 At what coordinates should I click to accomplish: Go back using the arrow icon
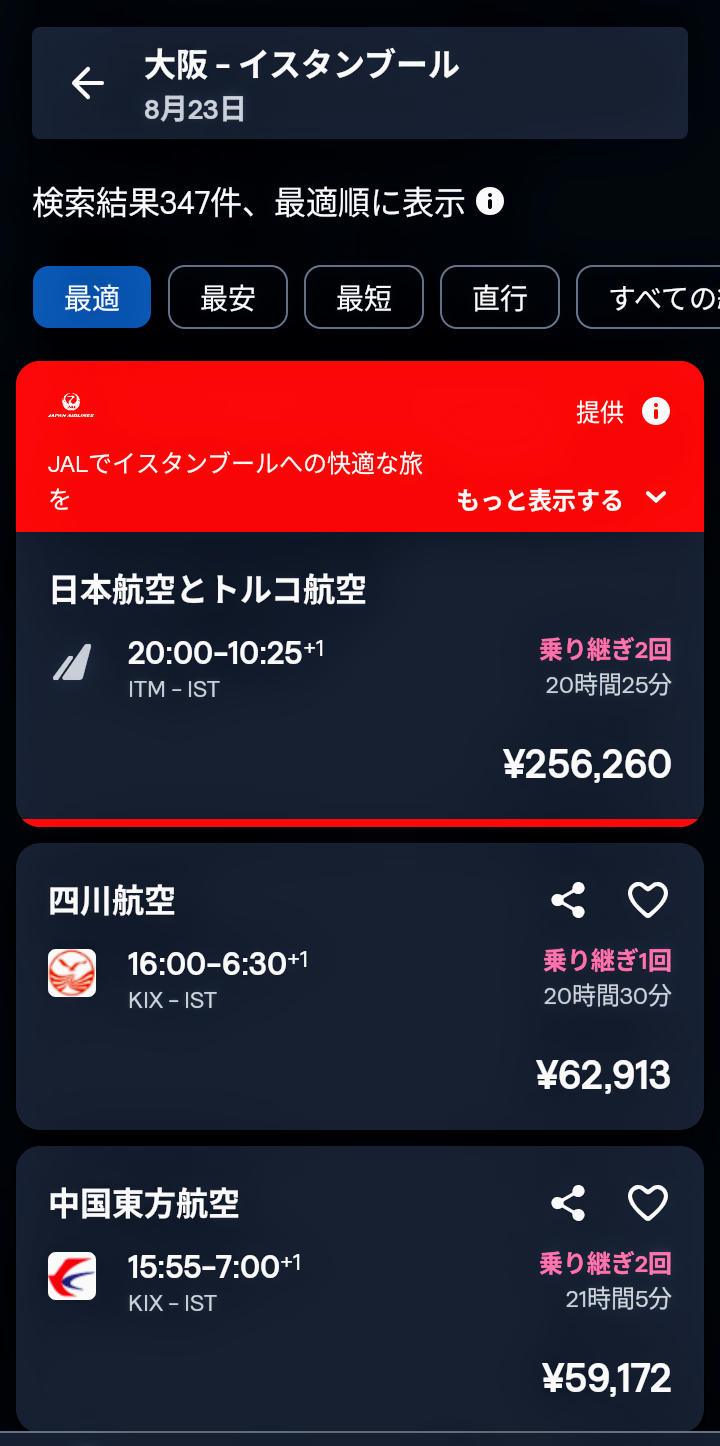pos(88,83)
